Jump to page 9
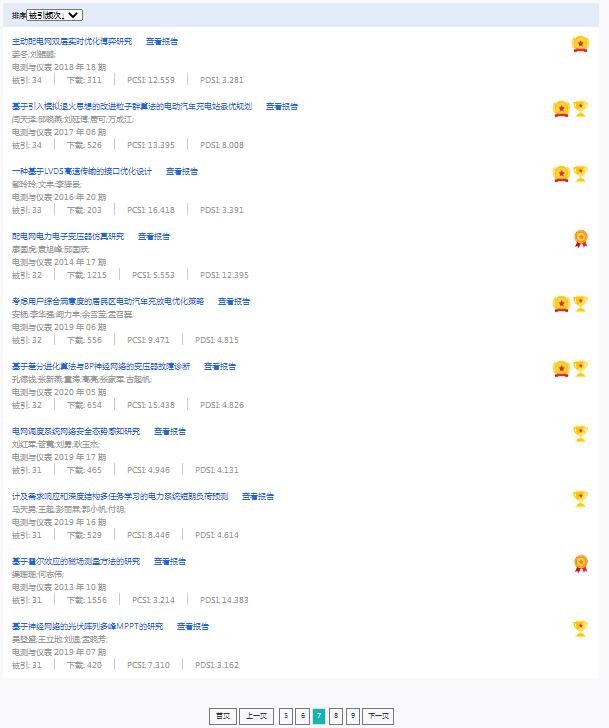The height and width of the screenshot is (728, 609). click(x=352, y=716)
